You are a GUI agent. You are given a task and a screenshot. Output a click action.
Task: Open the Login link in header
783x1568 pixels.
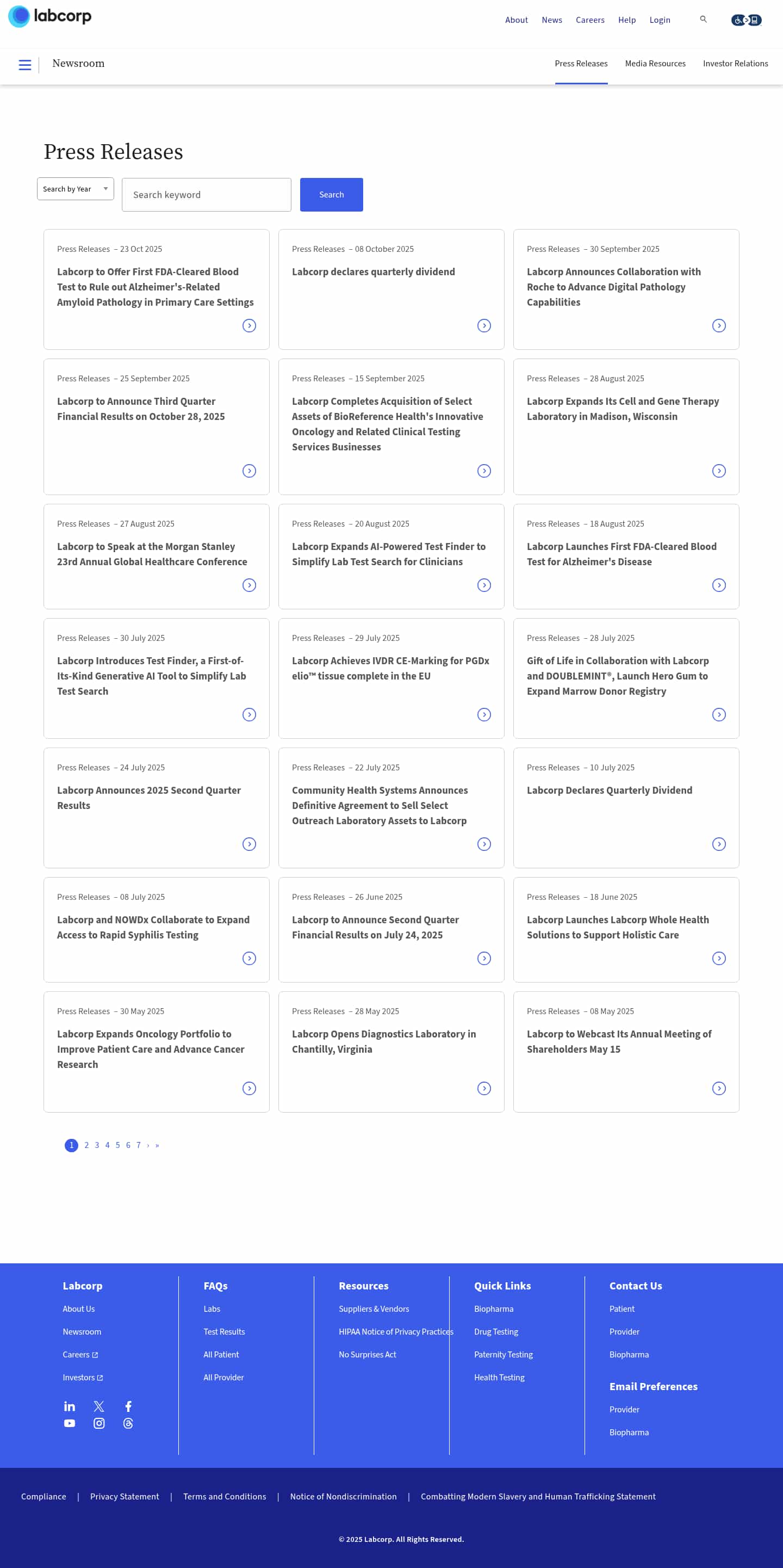(x=660, y=20)
